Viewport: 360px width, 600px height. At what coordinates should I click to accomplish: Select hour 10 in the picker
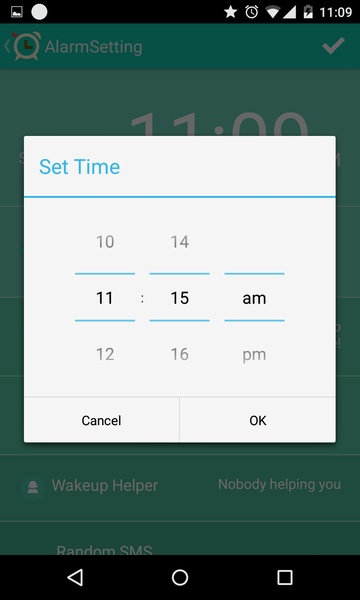tap(105, 242)
